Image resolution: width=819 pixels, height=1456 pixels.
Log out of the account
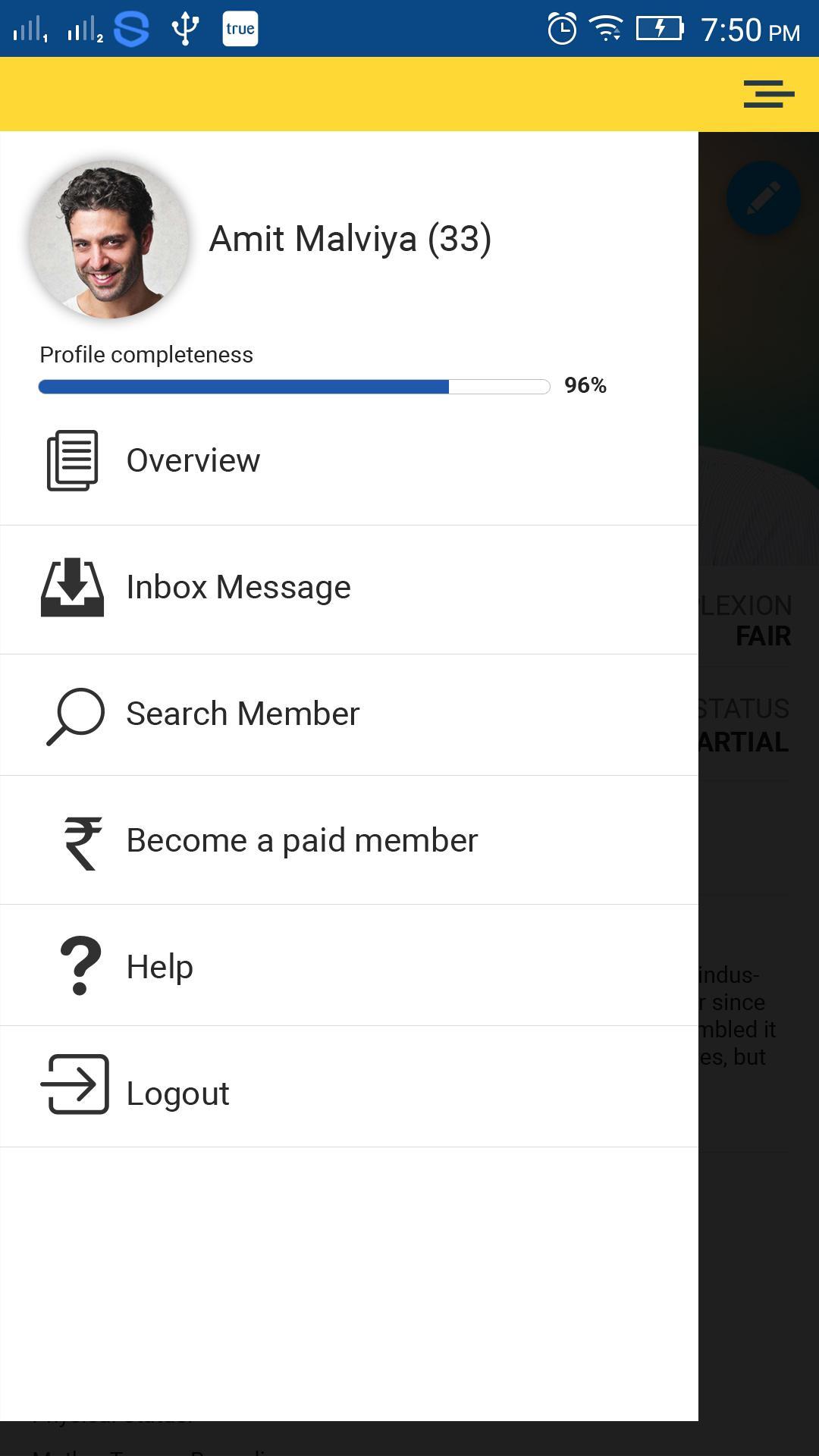coord(177,1093)
